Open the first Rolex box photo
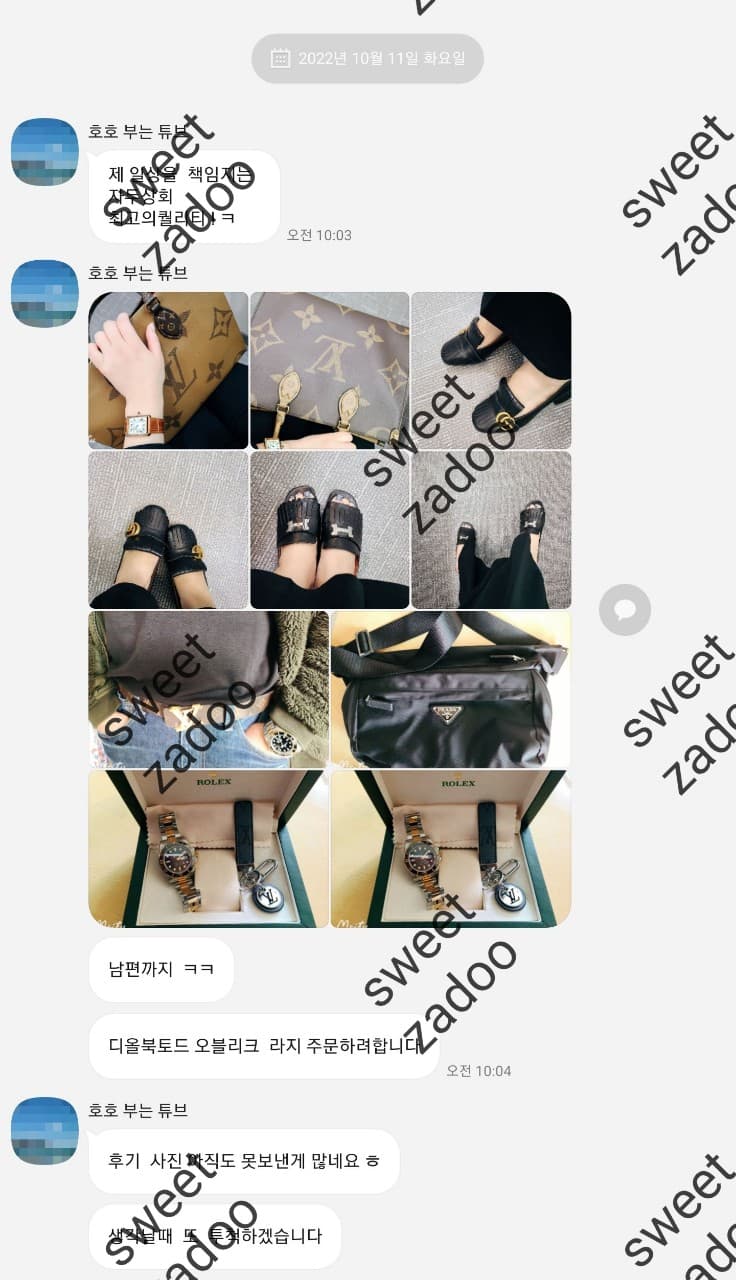The image size is (736, 1280). (x=208, y=849)
